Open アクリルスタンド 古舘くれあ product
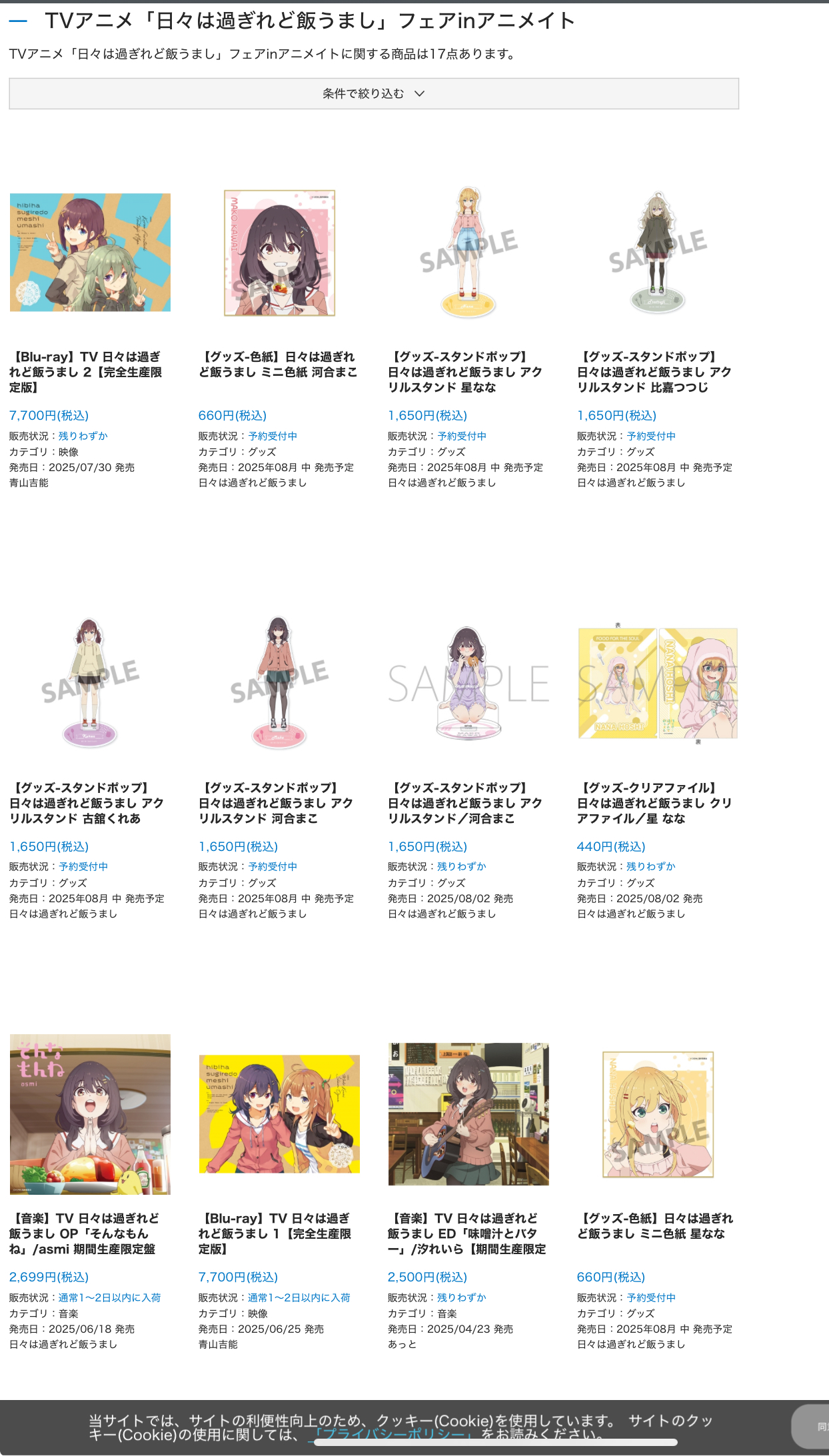 point(87,803)
